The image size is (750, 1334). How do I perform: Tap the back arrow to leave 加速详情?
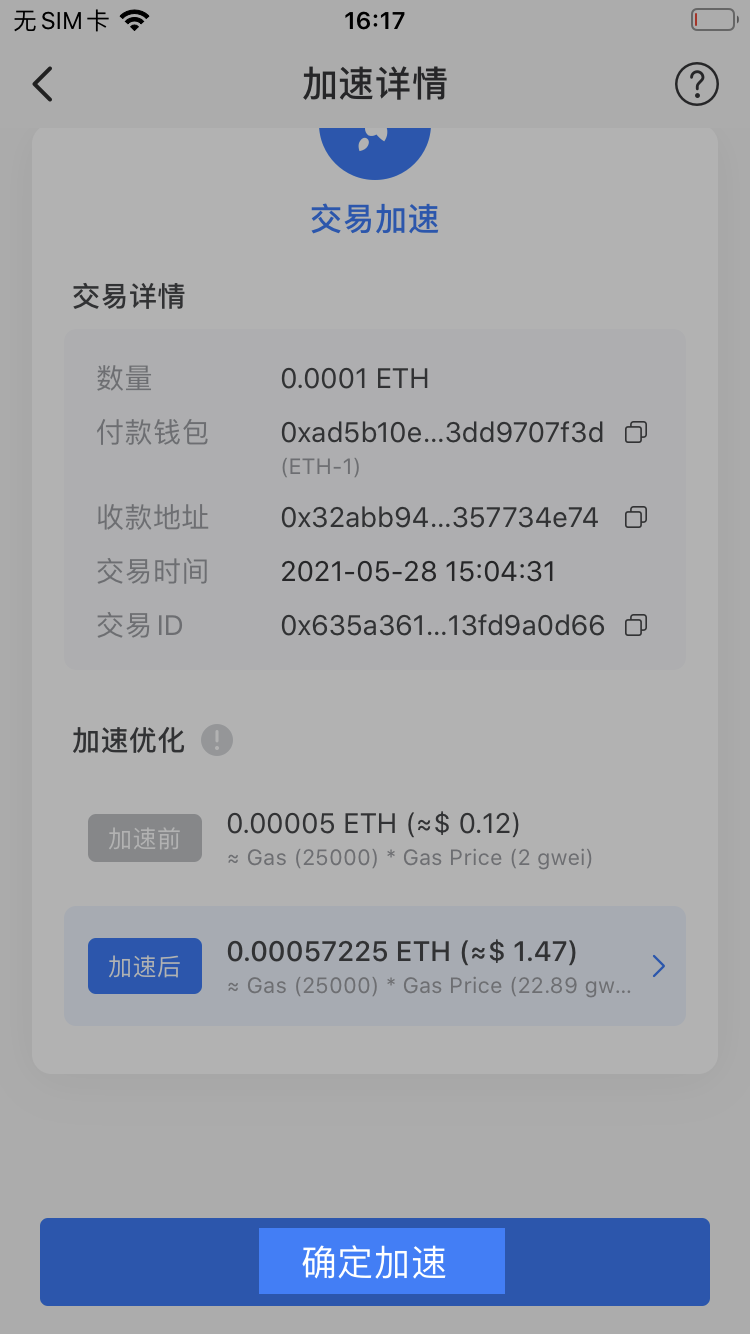[x=42, y=84]
